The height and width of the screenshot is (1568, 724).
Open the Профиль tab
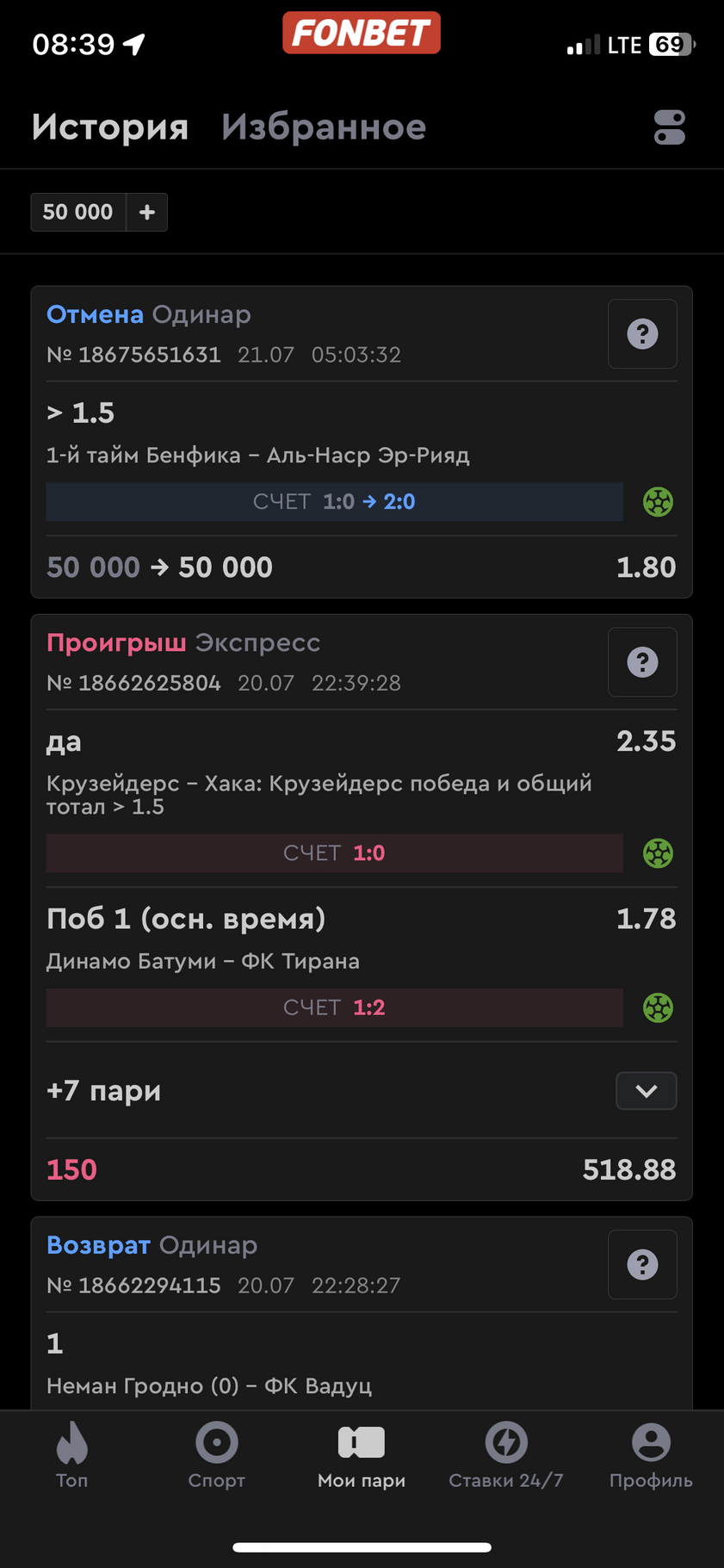click(x=651, y=1455)
